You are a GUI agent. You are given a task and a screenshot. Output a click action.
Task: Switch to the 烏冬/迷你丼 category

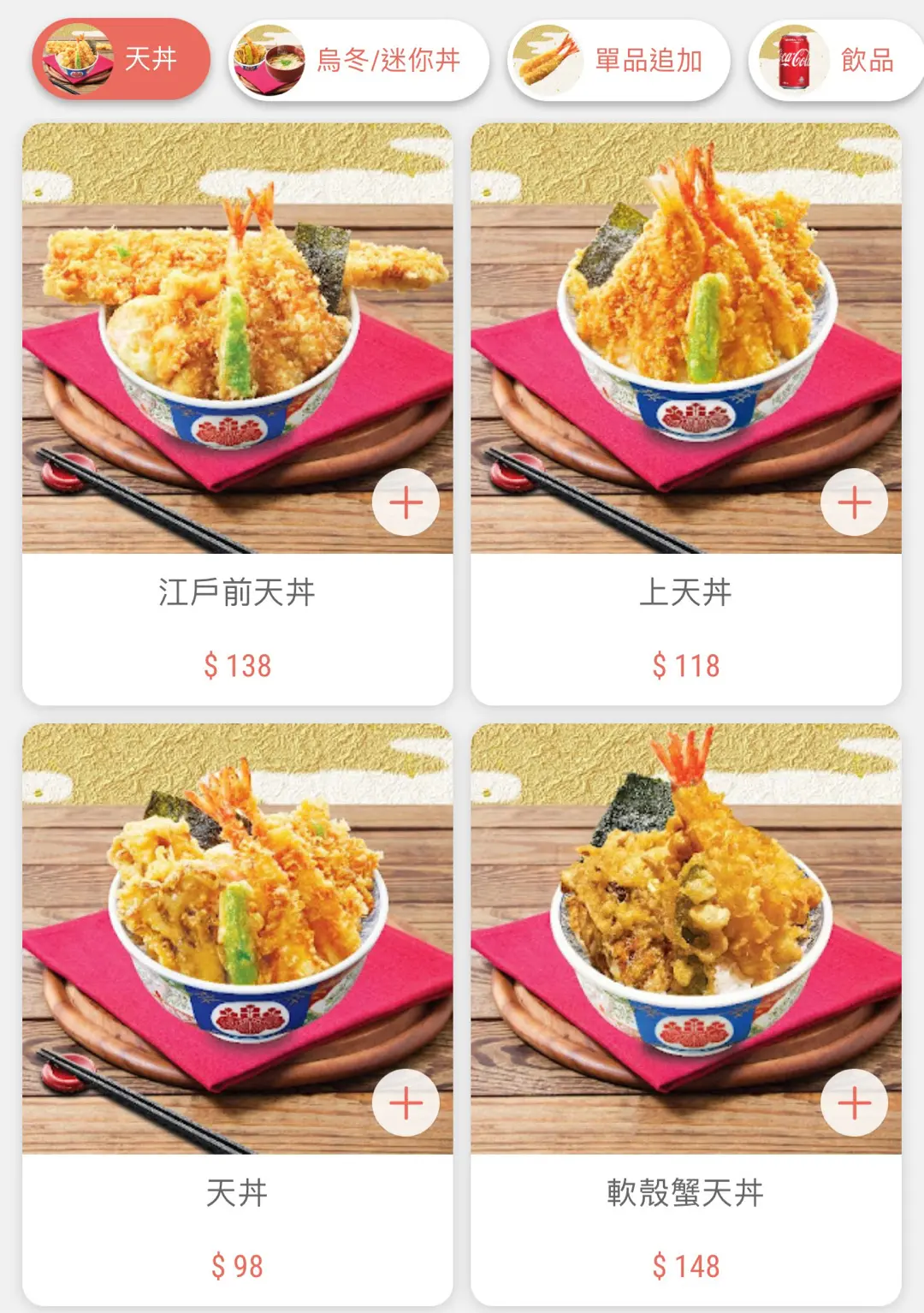(359, 60)
